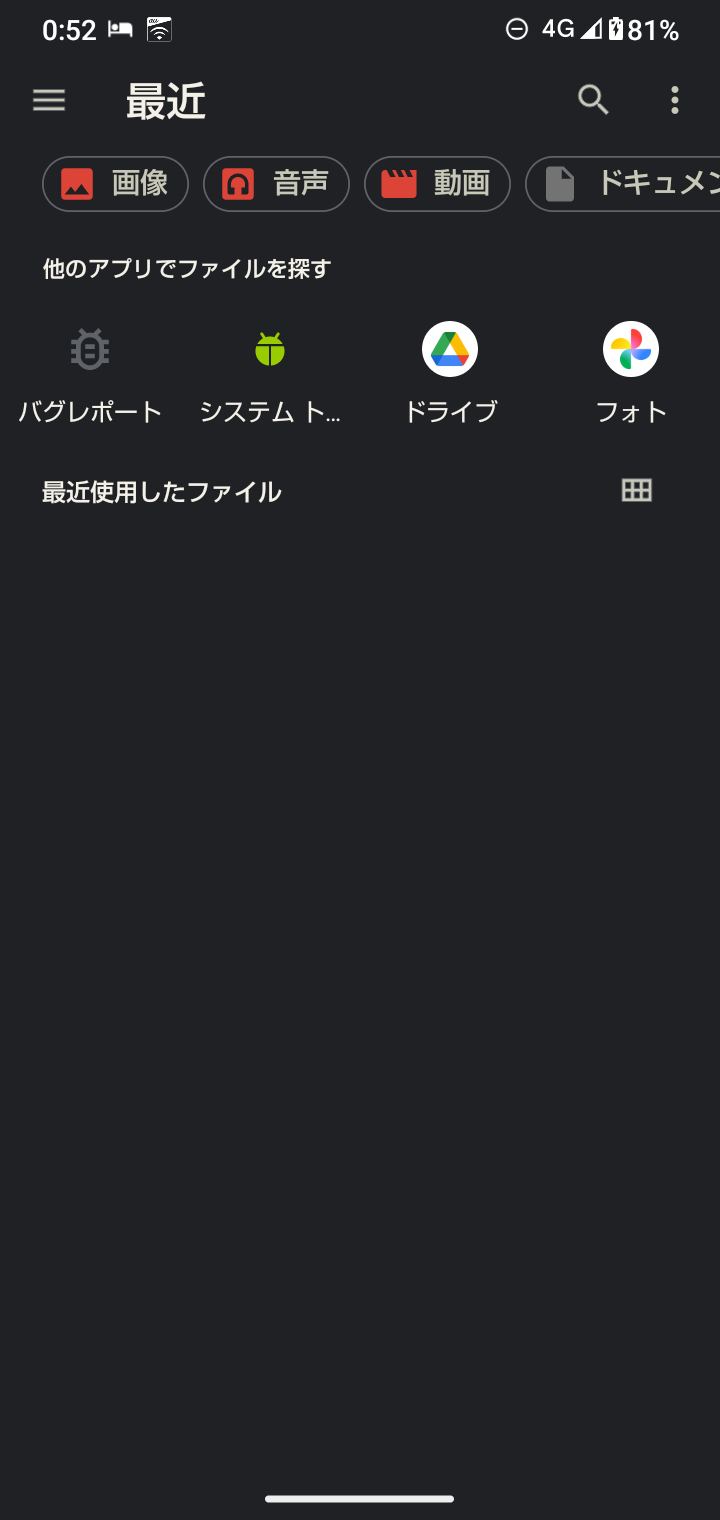Filter by 画像 chip

point(115,184)
